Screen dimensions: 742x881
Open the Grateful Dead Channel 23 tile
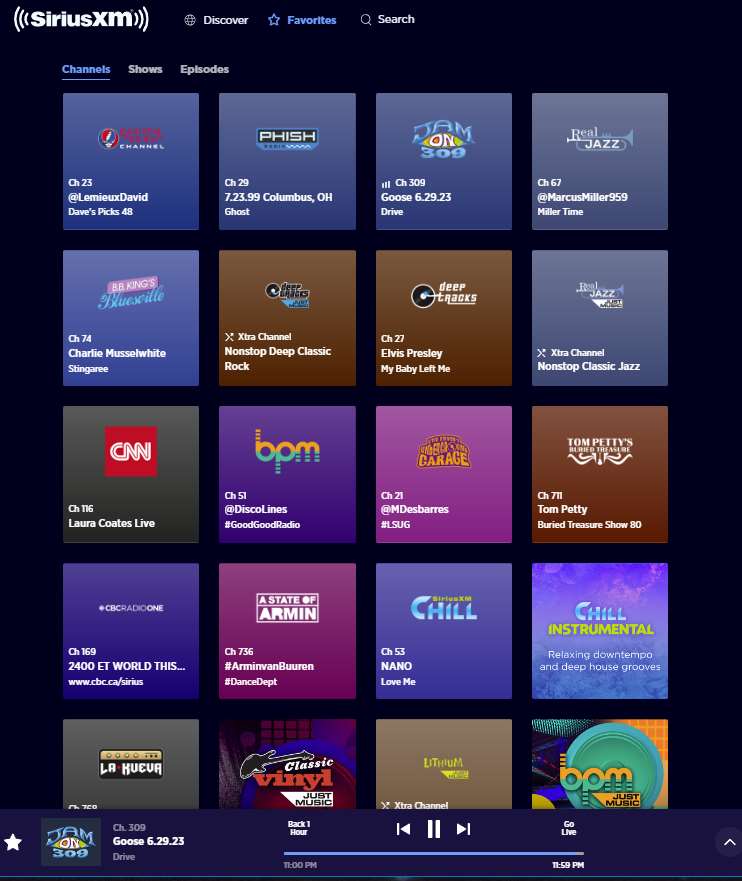point(131,161)
